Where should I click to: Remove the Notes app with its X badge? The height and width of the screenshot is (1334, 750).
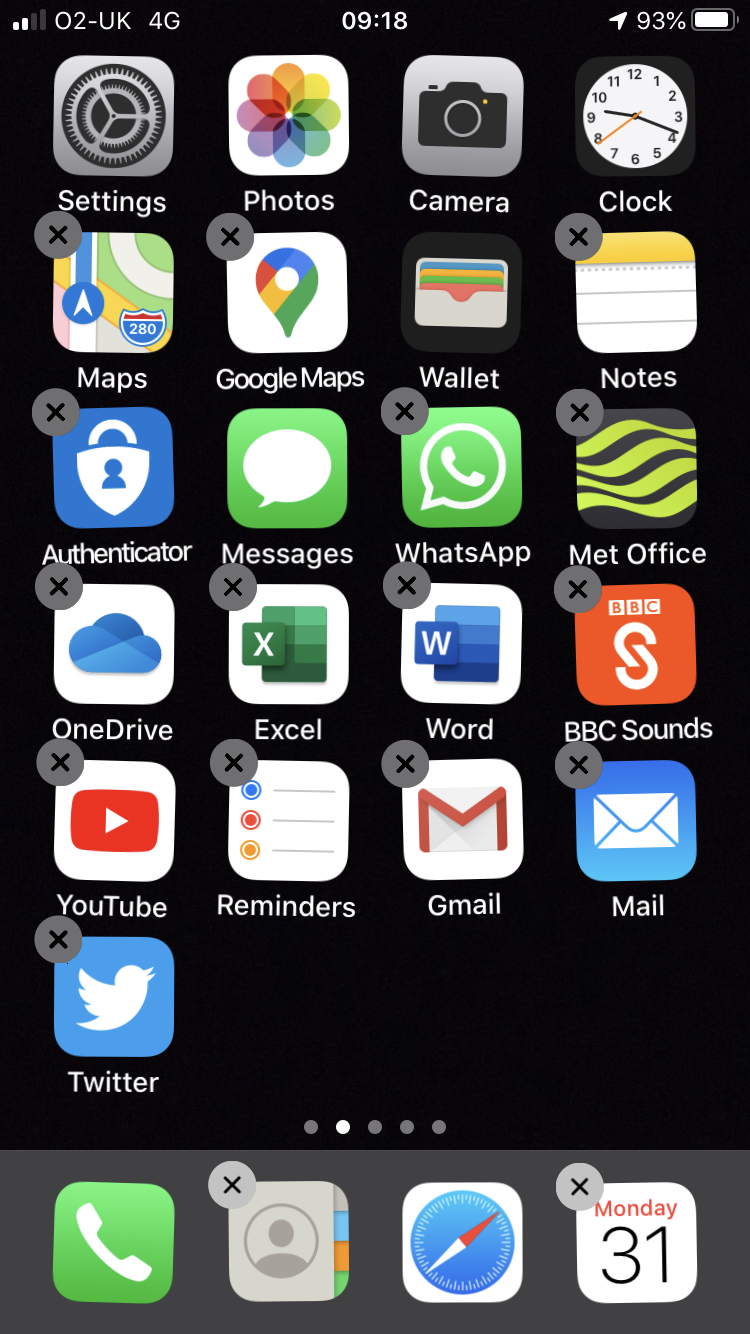point(578,237)
